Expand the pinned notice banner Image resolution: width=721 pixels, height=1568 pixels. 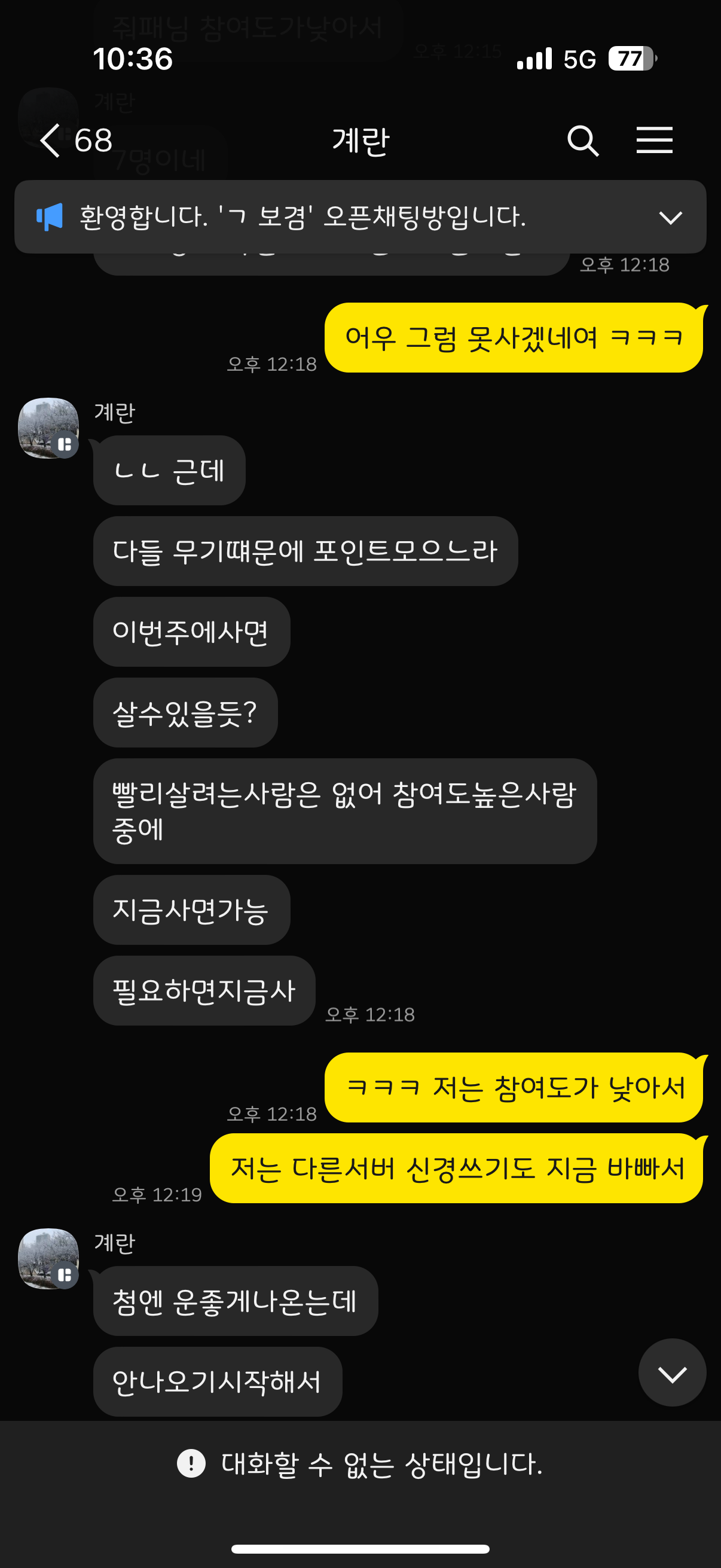pos(671,217)
